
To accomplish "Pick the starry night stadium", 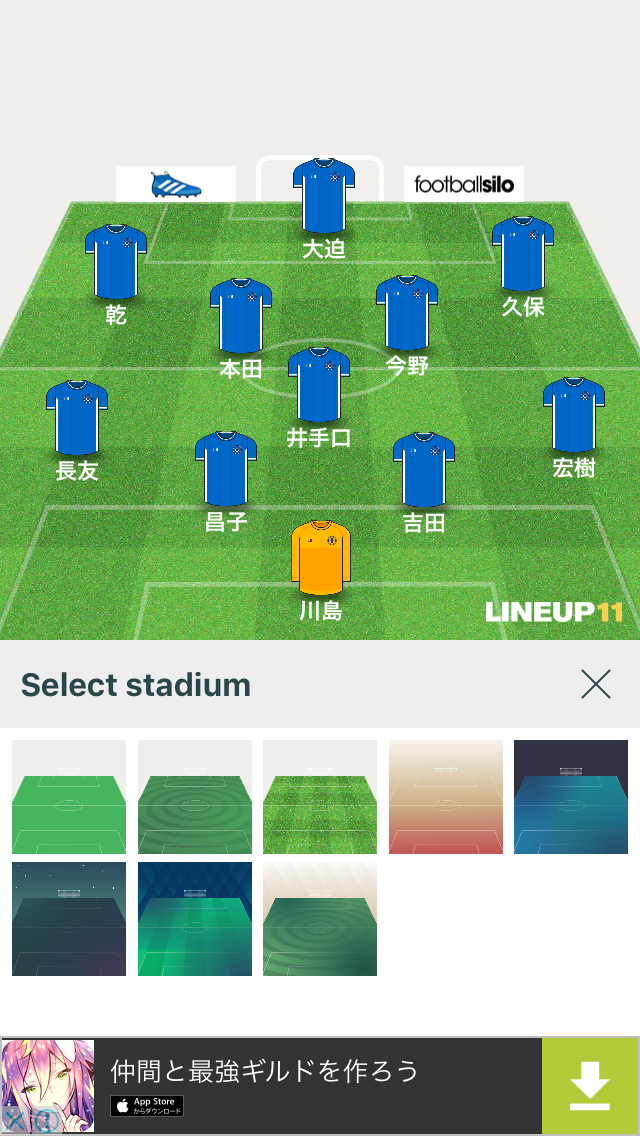I will (69, 919).
